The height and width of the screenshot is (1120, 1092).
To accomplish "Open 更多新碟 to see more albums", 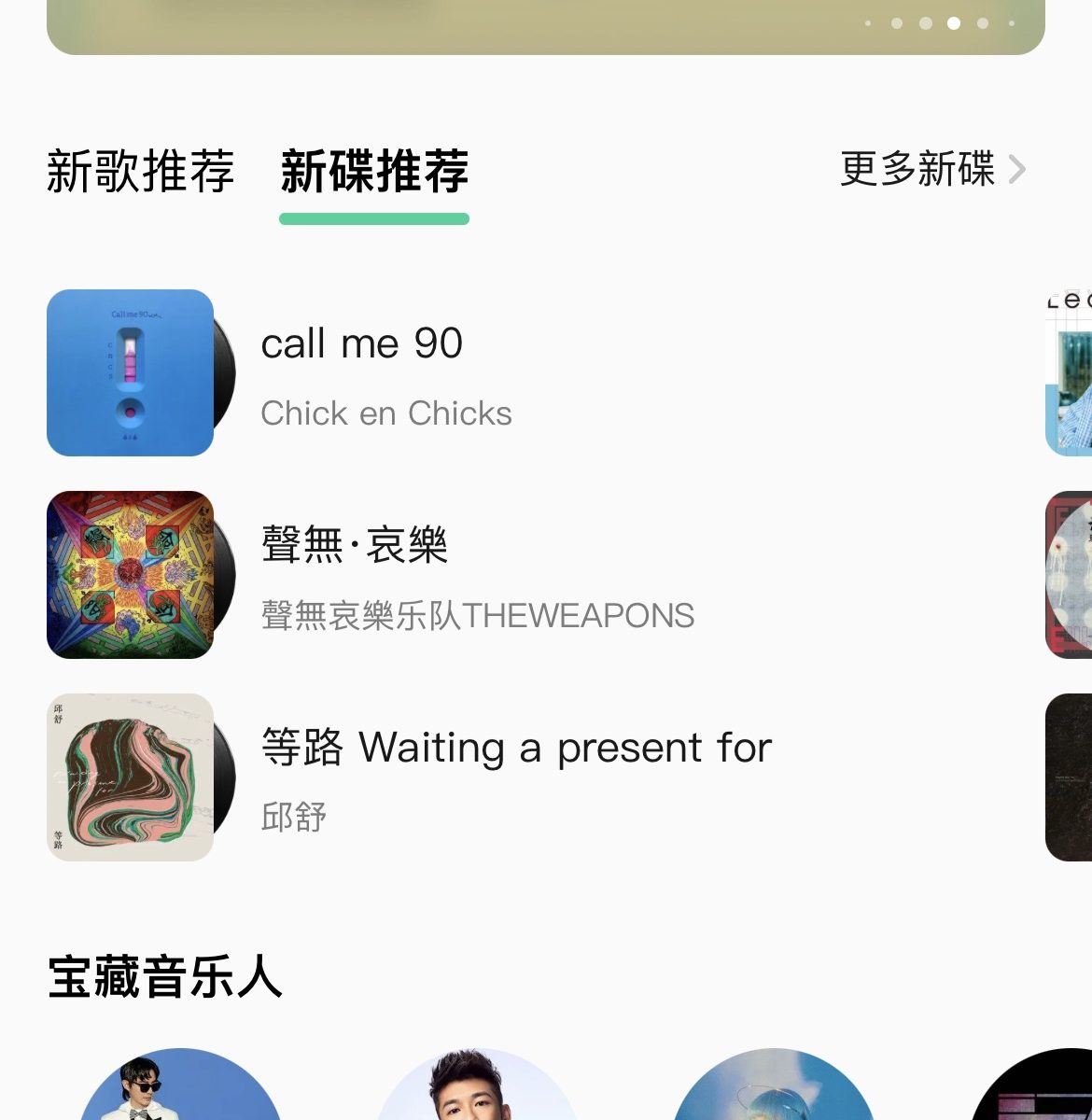I will tap(931, 170).
